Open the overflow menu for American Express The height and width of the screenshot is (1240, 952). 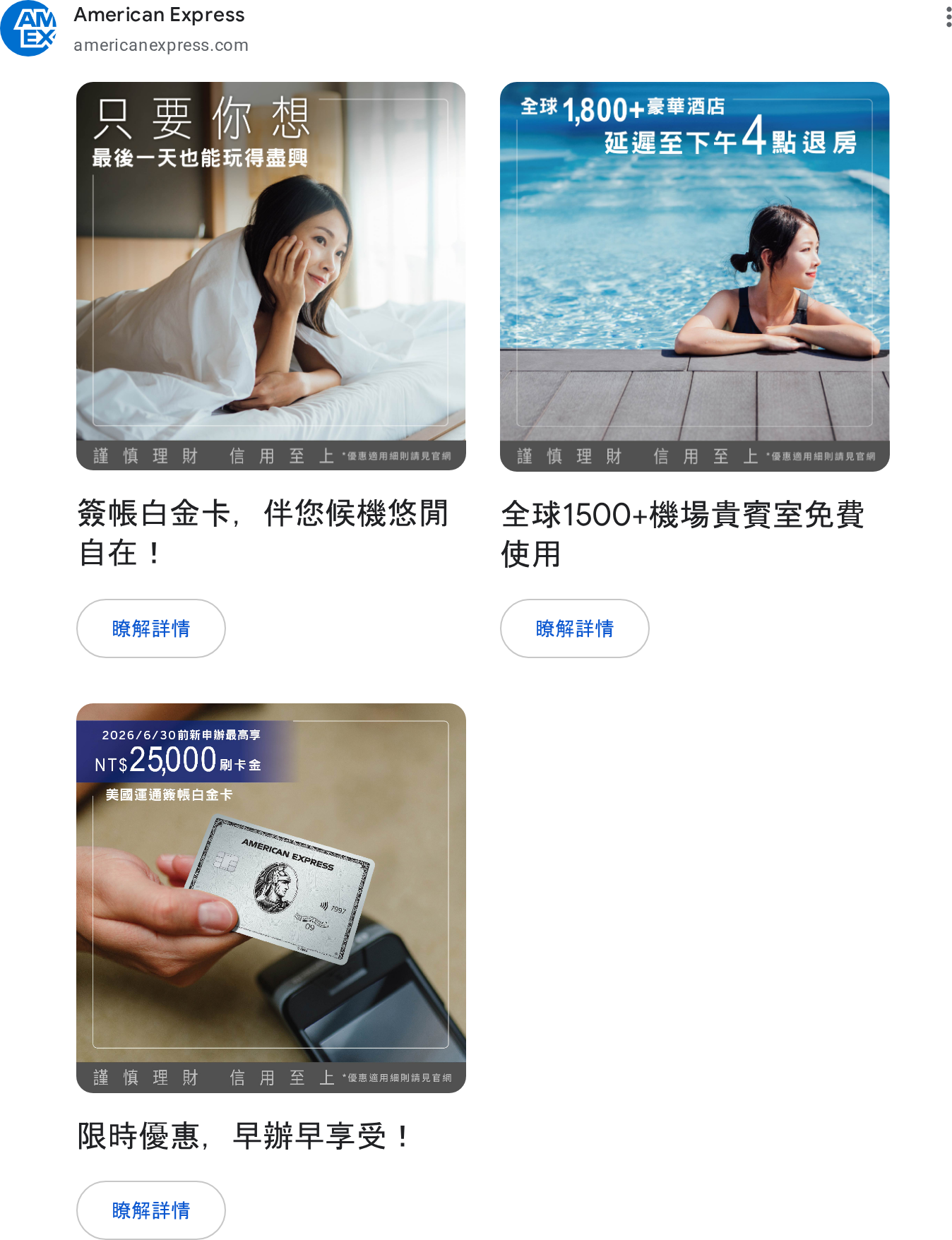point(948,17)
